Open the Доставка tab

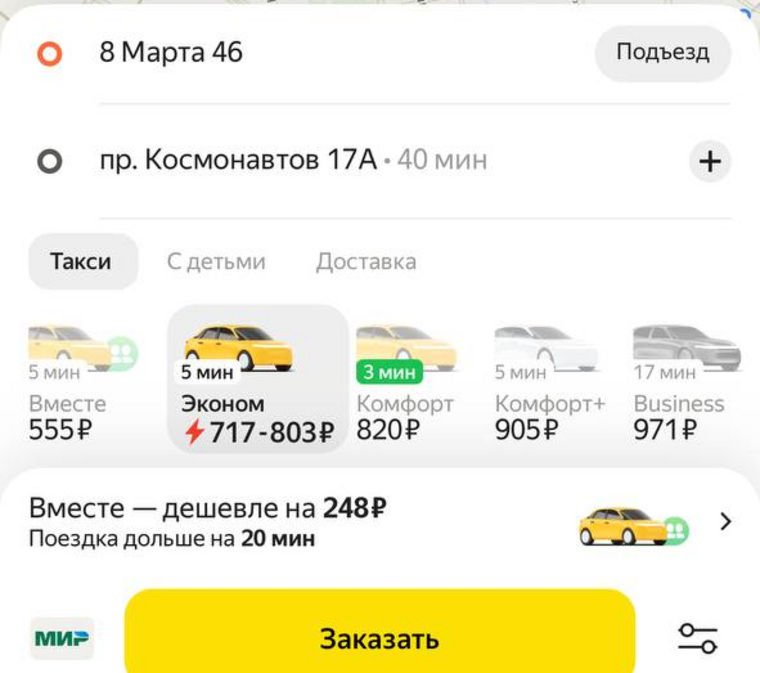click(365, 262)
